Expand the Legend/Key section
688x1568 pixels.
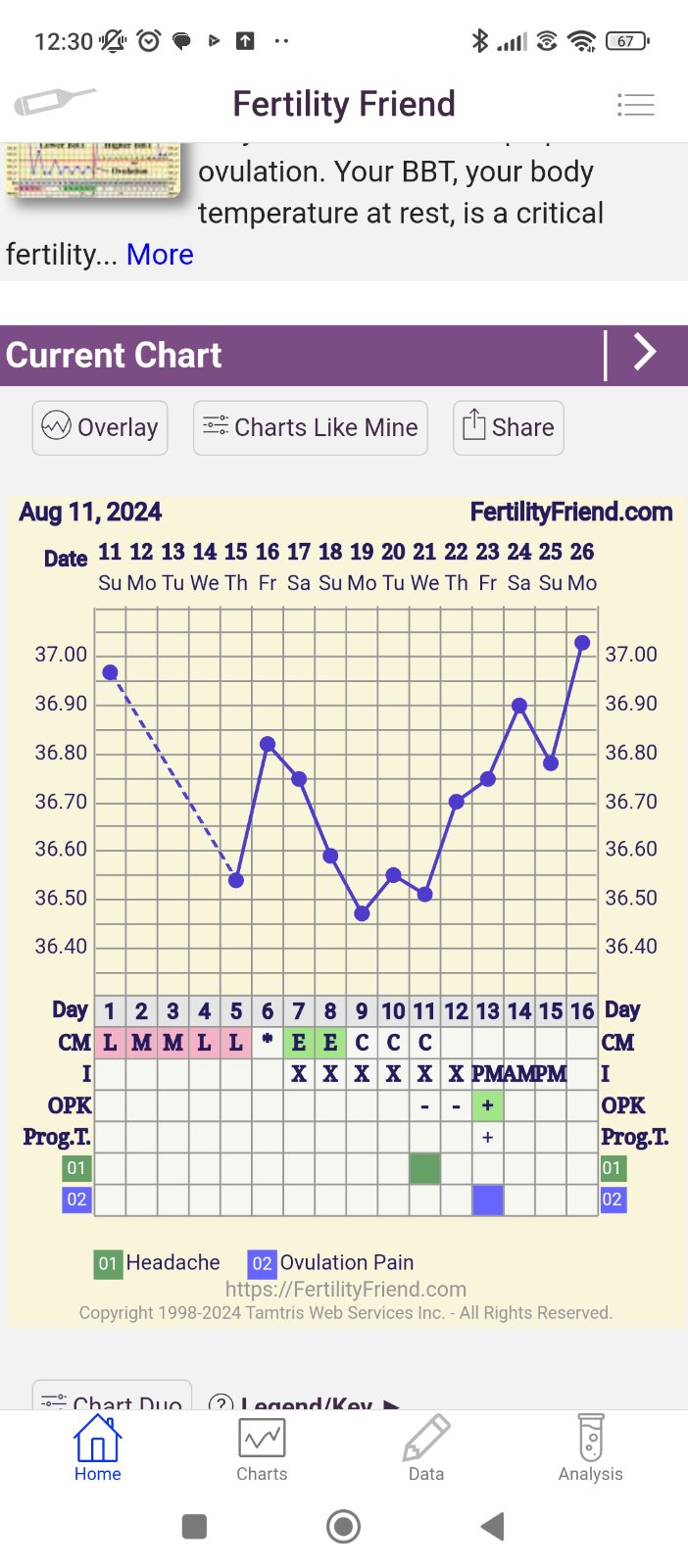tap(306, 1401)
